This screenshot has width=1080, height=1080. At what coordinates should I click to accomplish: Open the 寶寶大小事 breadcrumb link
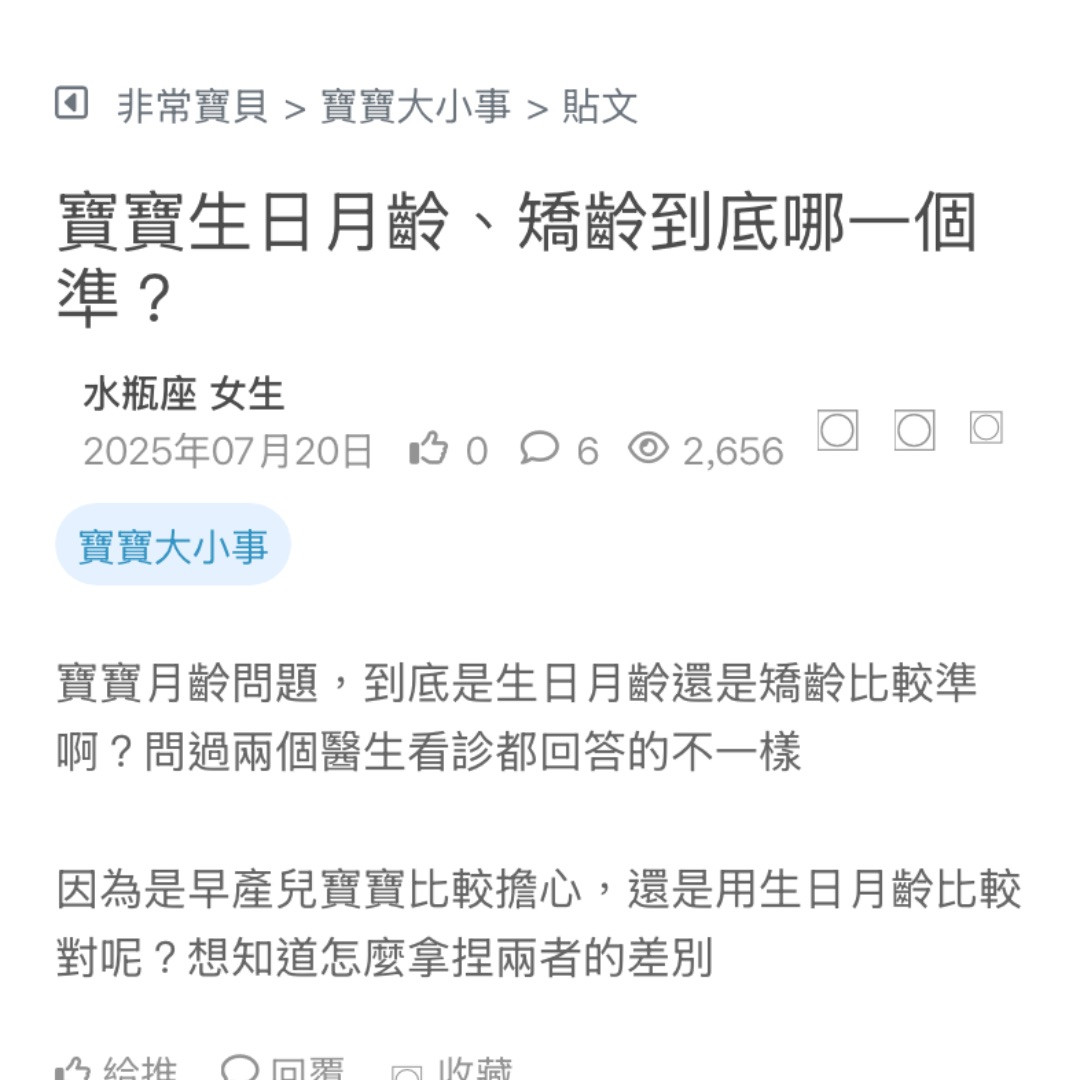415,106
